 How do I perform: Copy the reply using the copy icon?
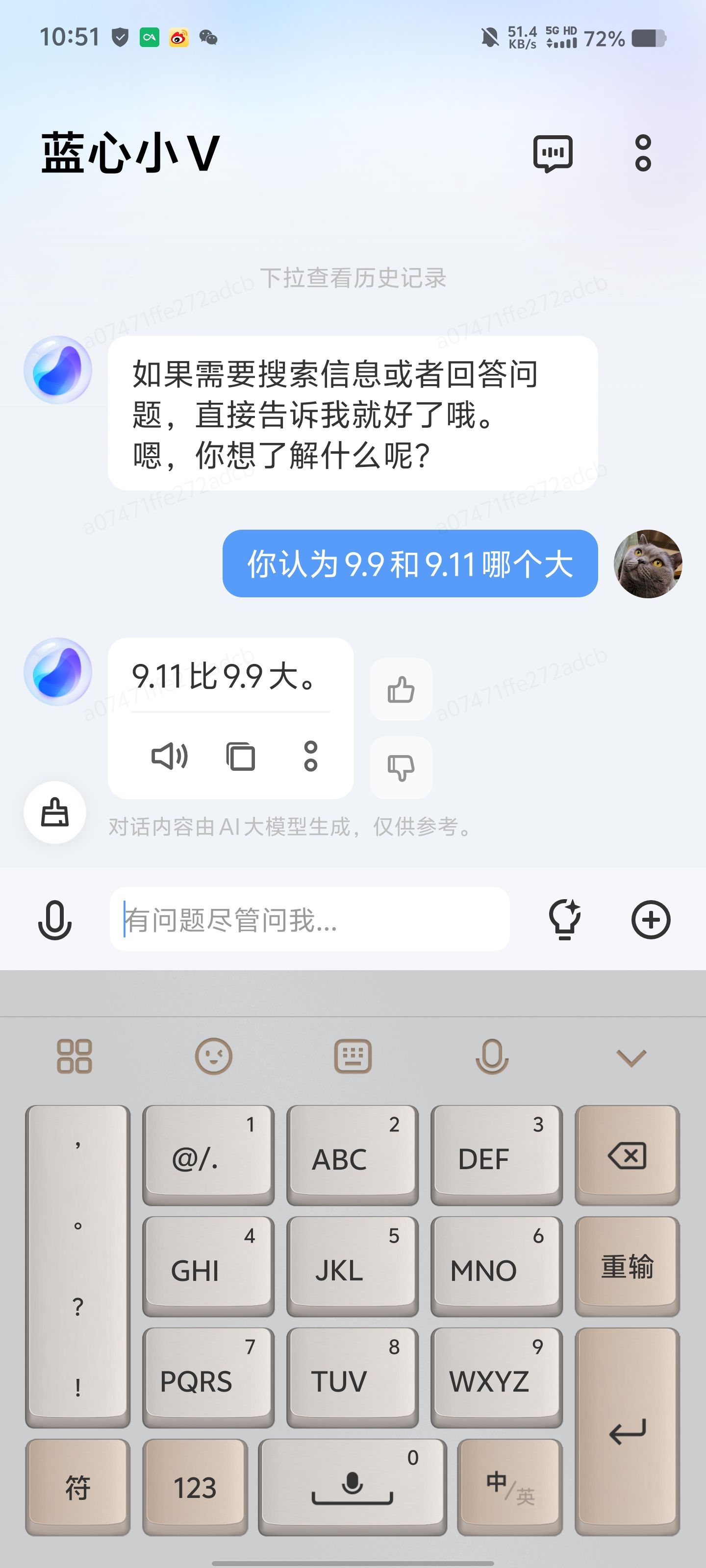click(240, 757)
